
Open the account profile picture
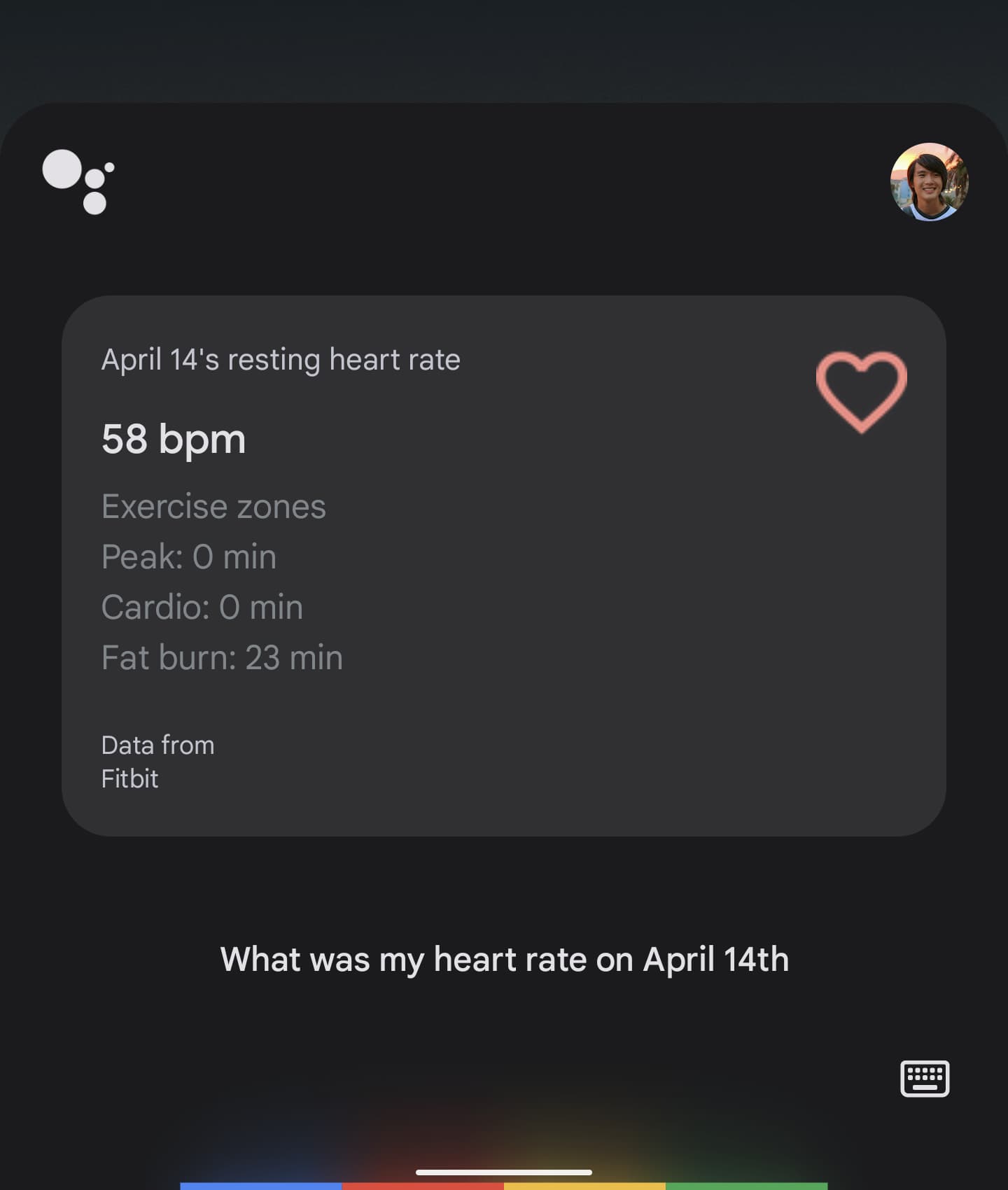[x=929, y=182]
